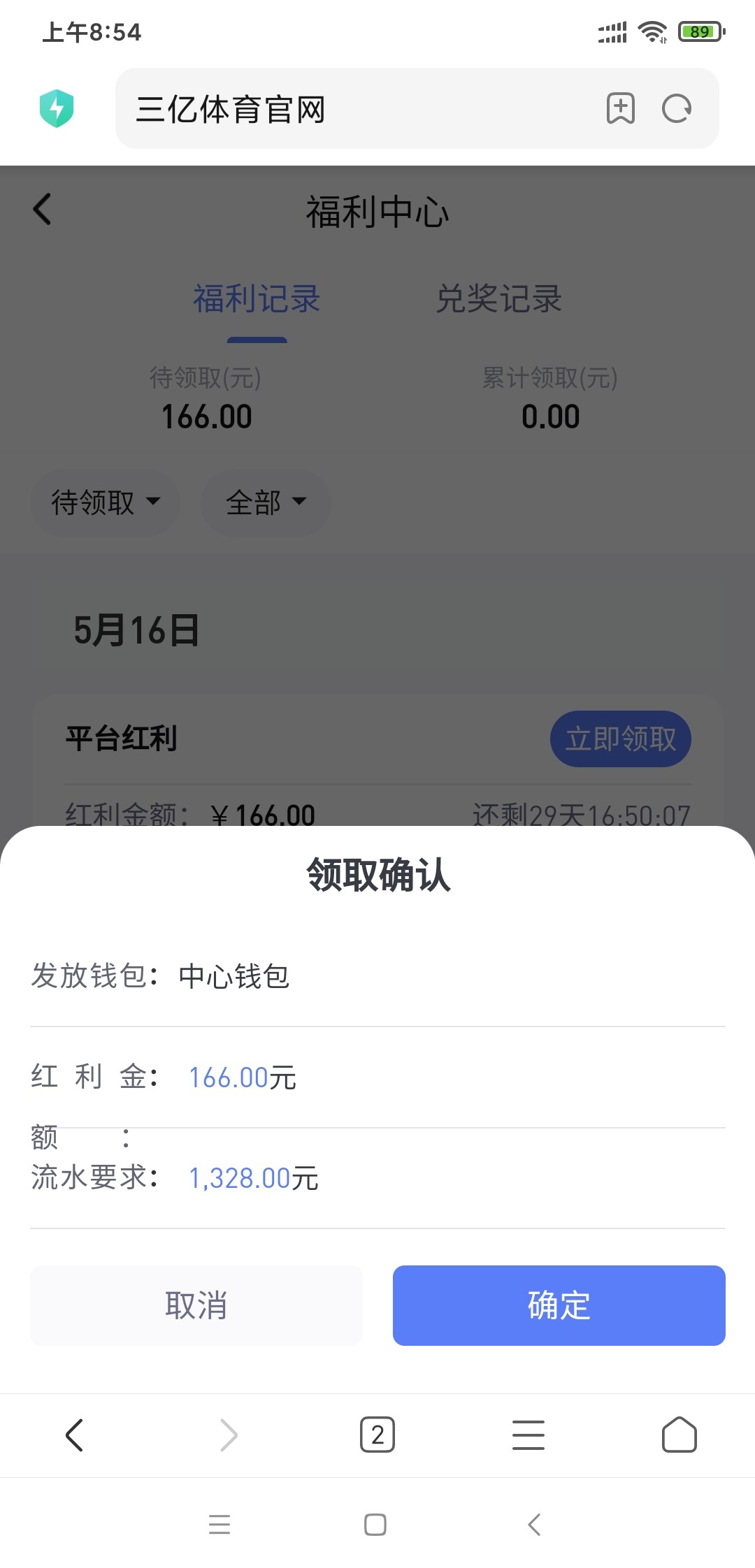Open the 待领取 filter dropdown
Image resolution: width=755 pixels, height=1568 pixels.
pyautogui.click(x=105, y=502)
